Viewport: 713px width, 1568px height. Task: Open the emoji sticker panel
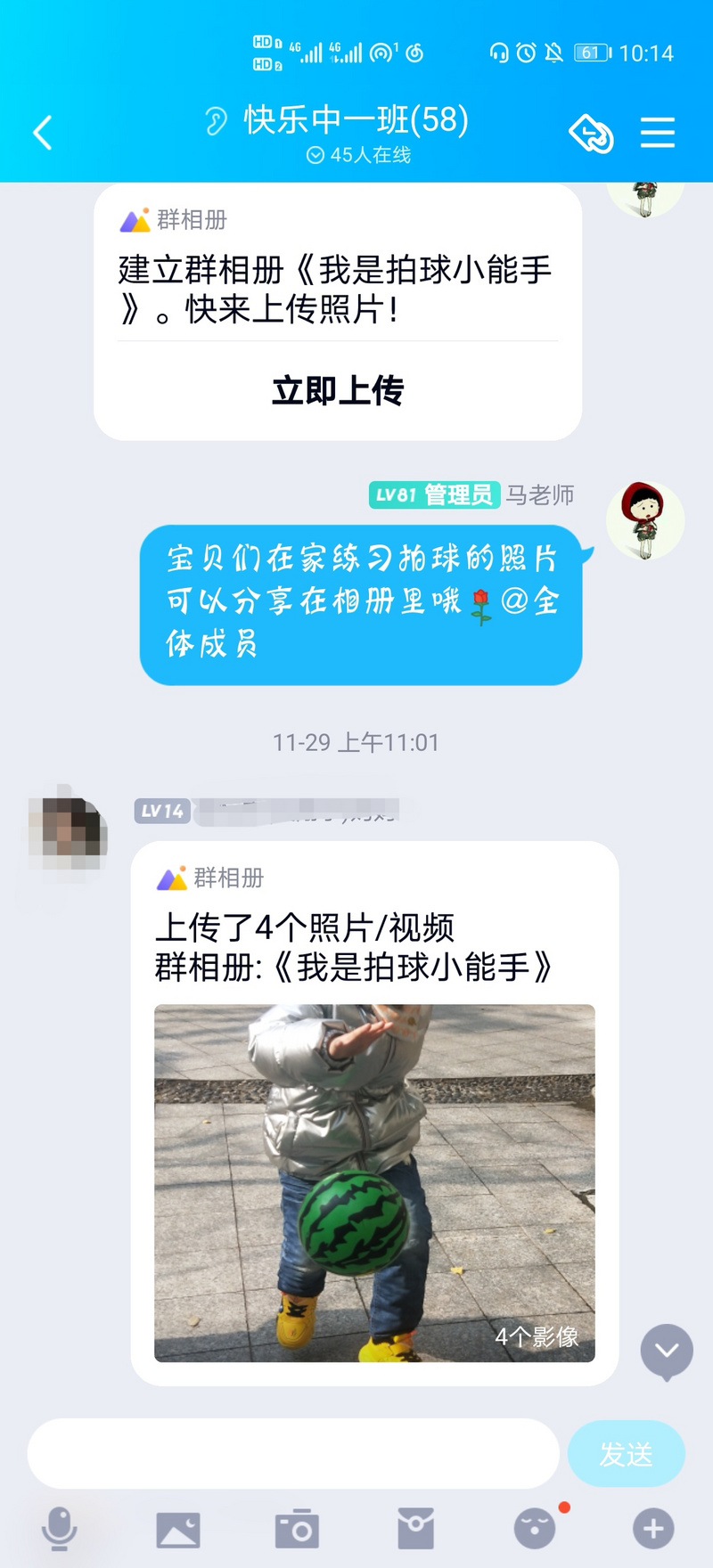click(x=535, y=1529)
